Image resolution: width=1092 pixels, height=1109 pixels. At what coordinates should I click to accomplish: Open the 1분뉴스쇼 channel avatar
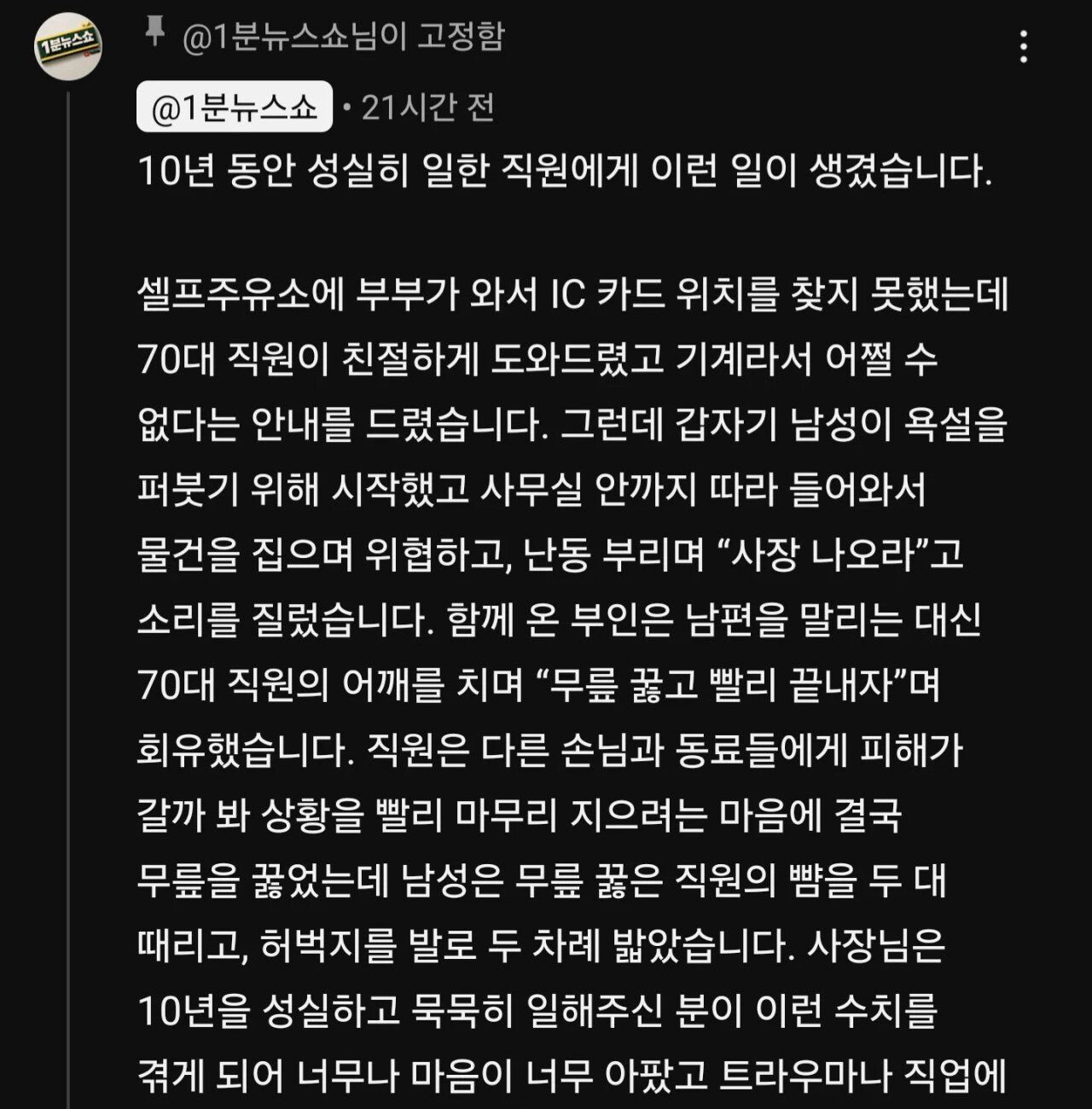(68, 46)
